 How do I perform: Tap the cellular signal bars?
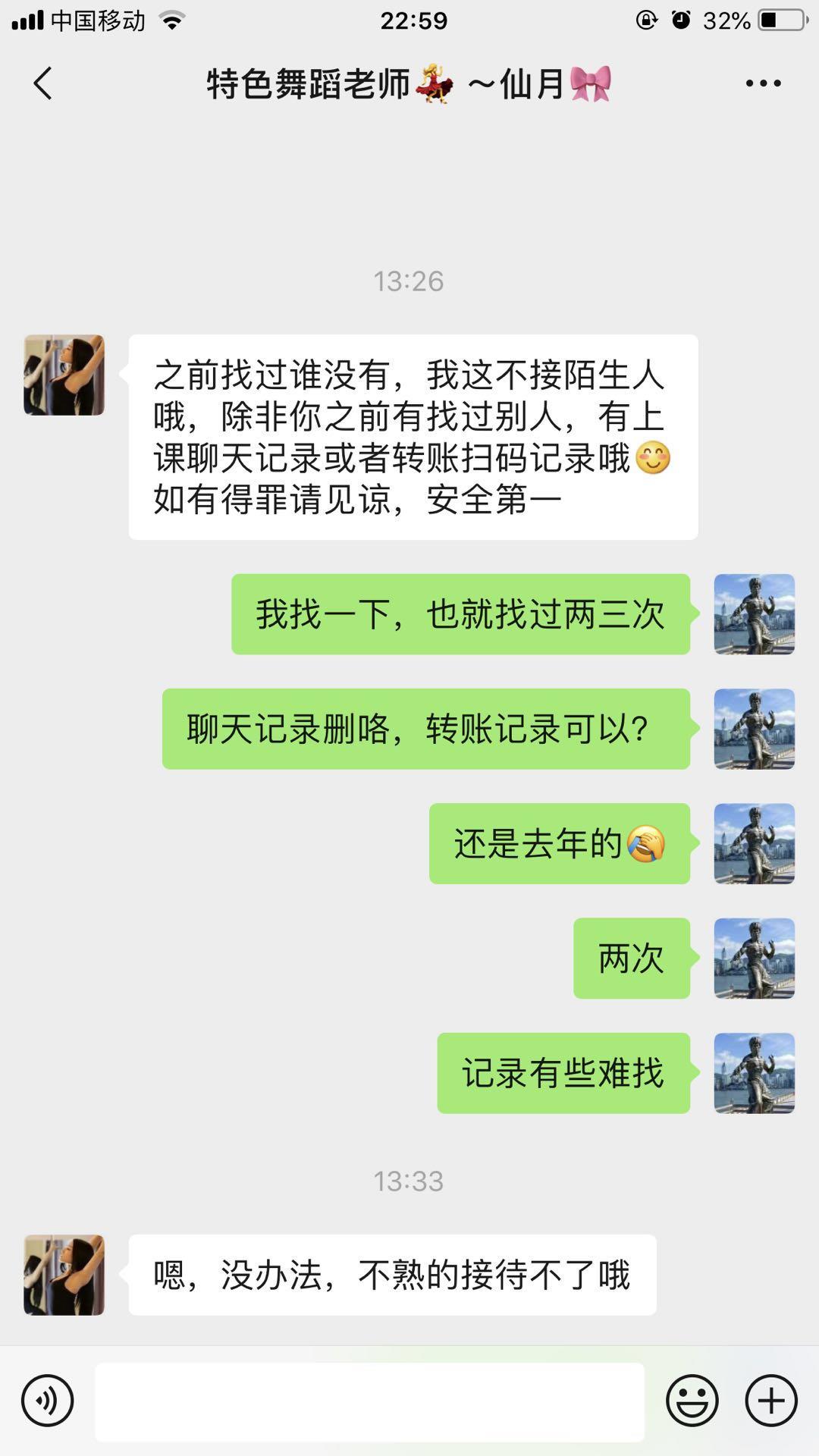[x=29, y=19]
